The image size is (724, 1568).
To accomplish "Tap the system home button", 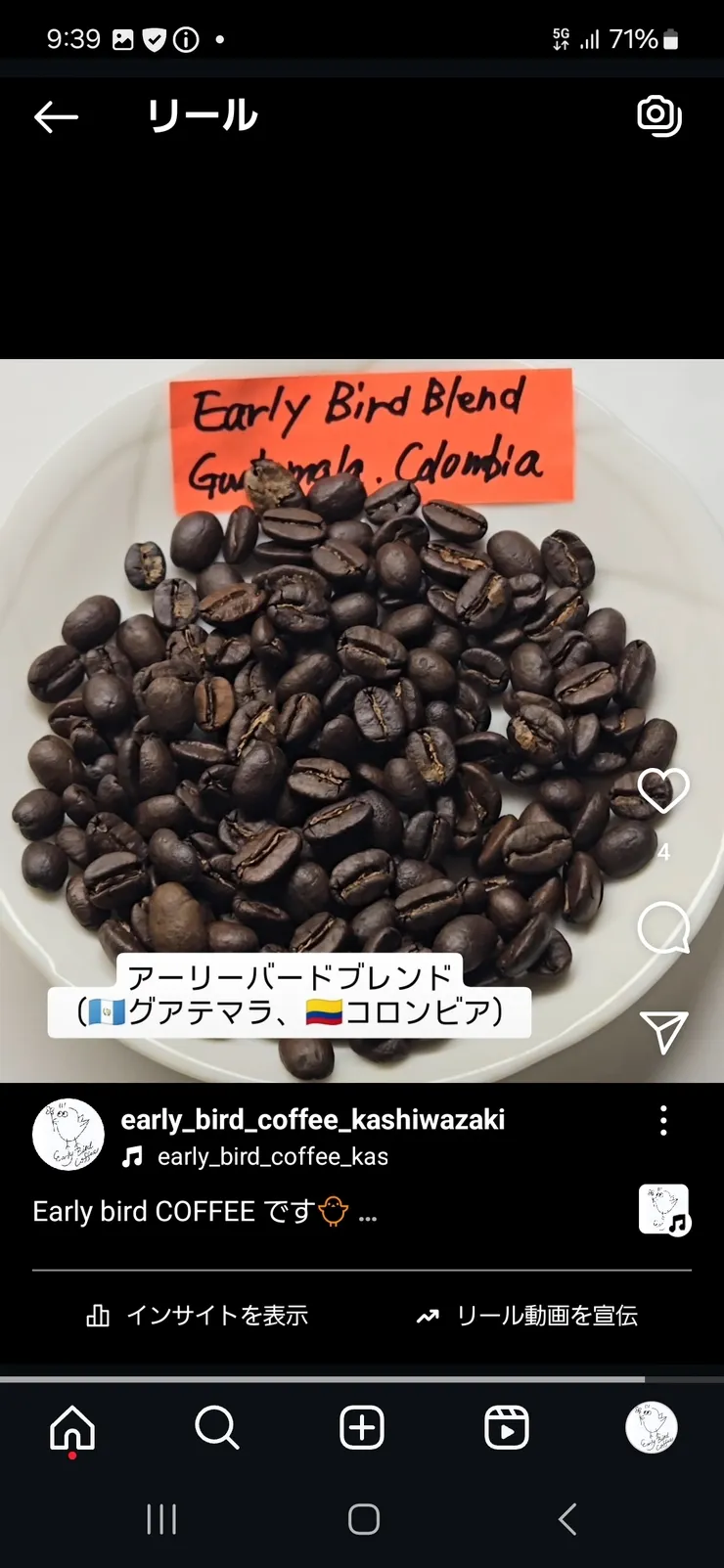I will tap(363, 1519).
